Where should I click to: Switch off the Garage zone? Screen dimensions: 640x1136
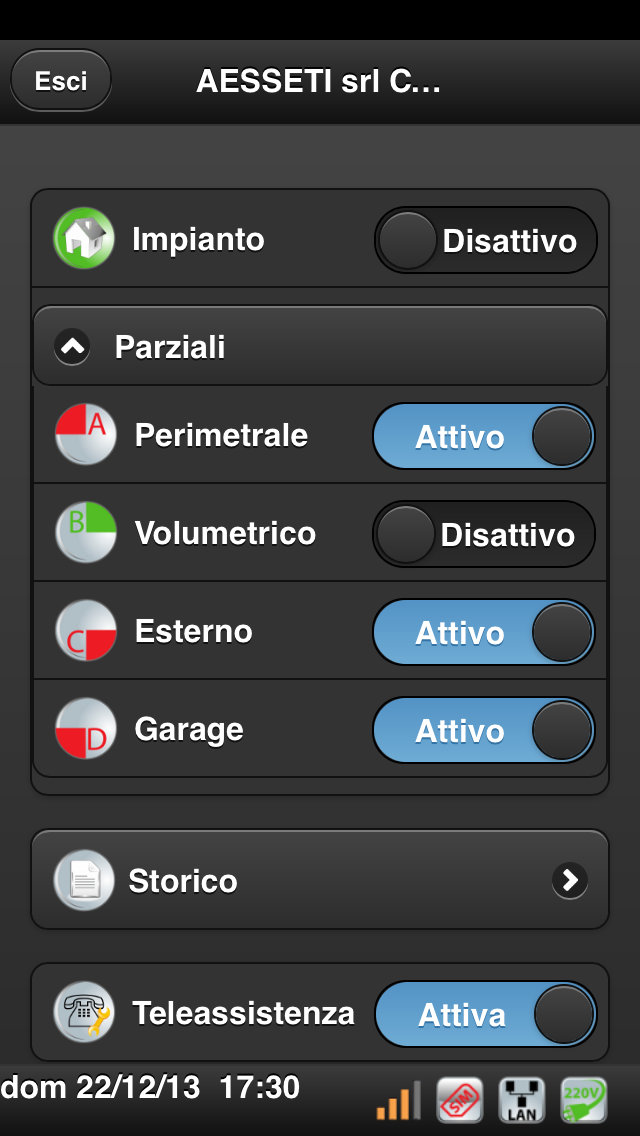[x=484, y=730]
